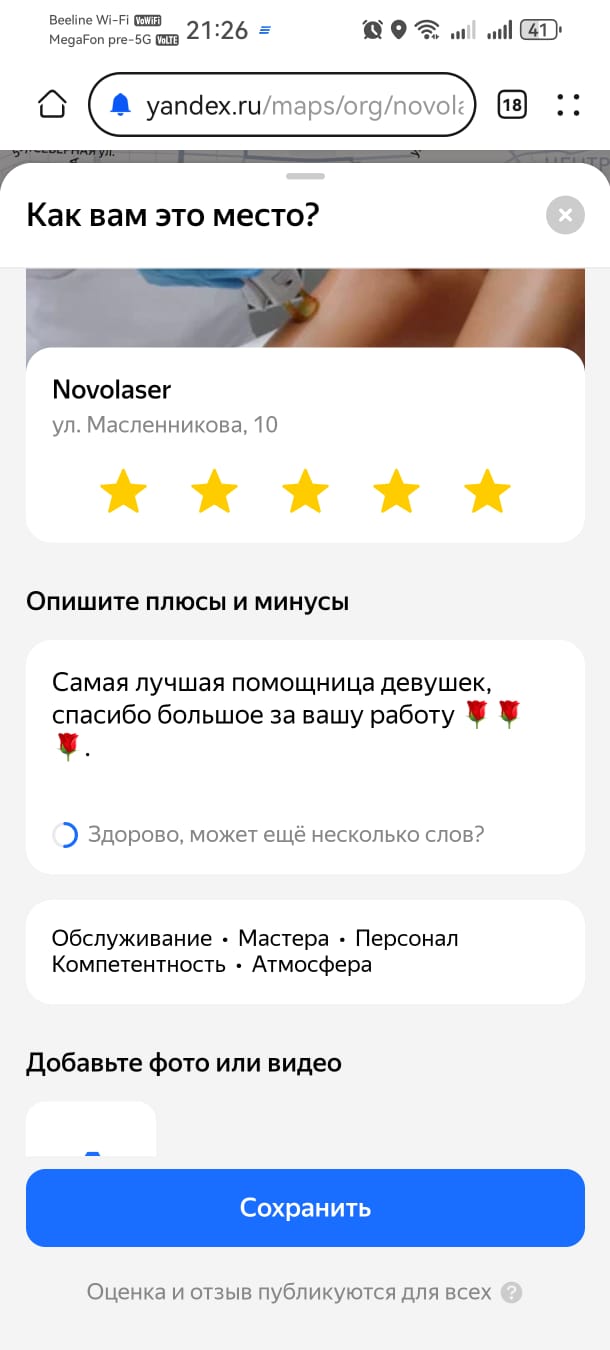Add a photo or video tile
Viewport: 610px width, 1350px height.
tap(91, 1130)
